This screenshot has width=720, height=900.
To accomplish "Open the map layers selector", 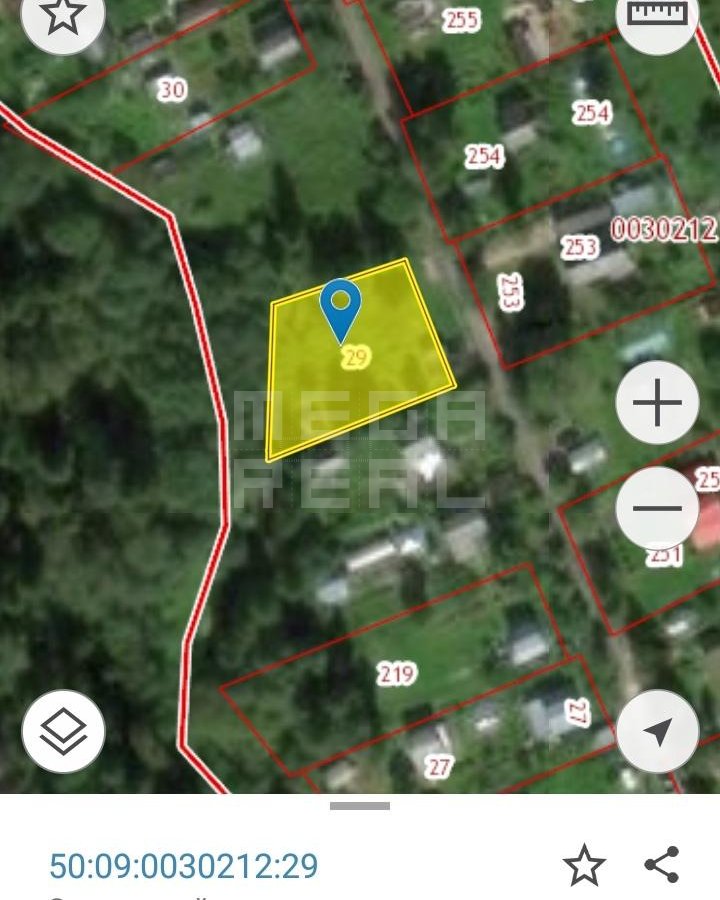I will point(63,731).
